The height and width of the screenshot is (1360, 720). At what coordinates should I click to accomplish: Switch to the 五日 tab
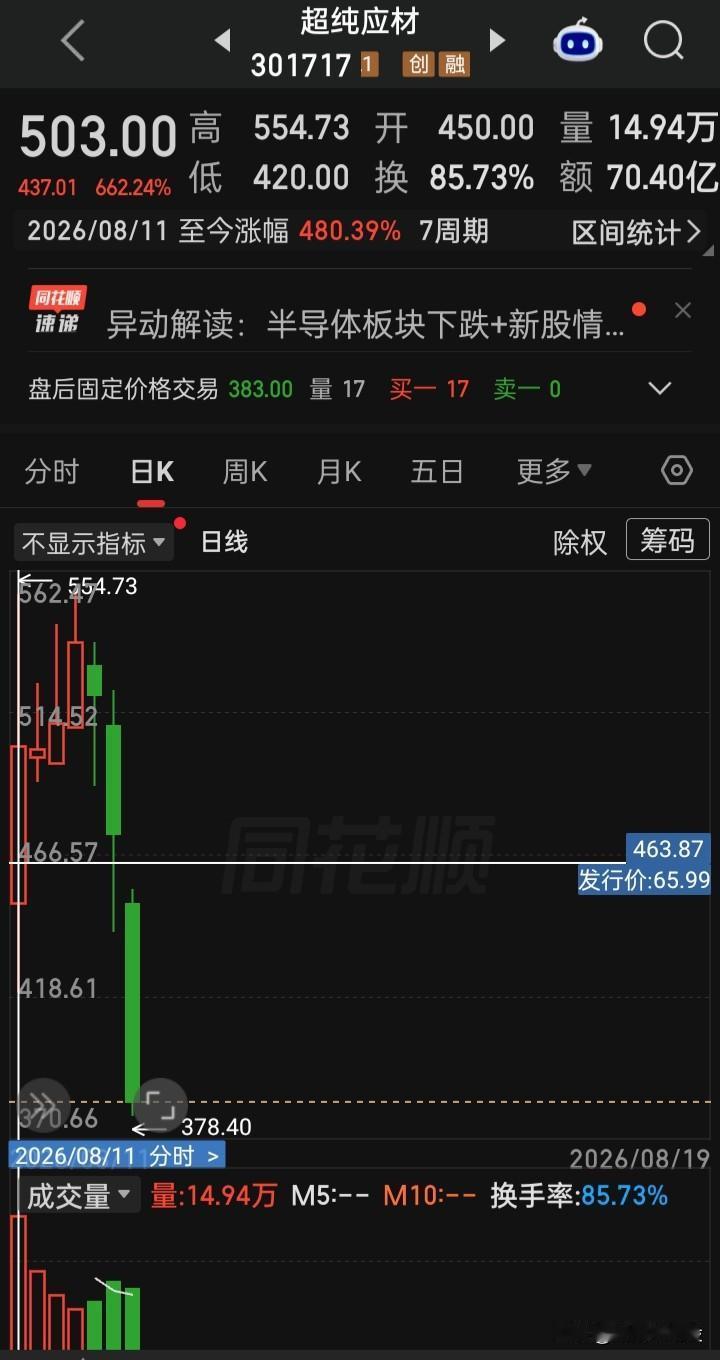(437, 471)
